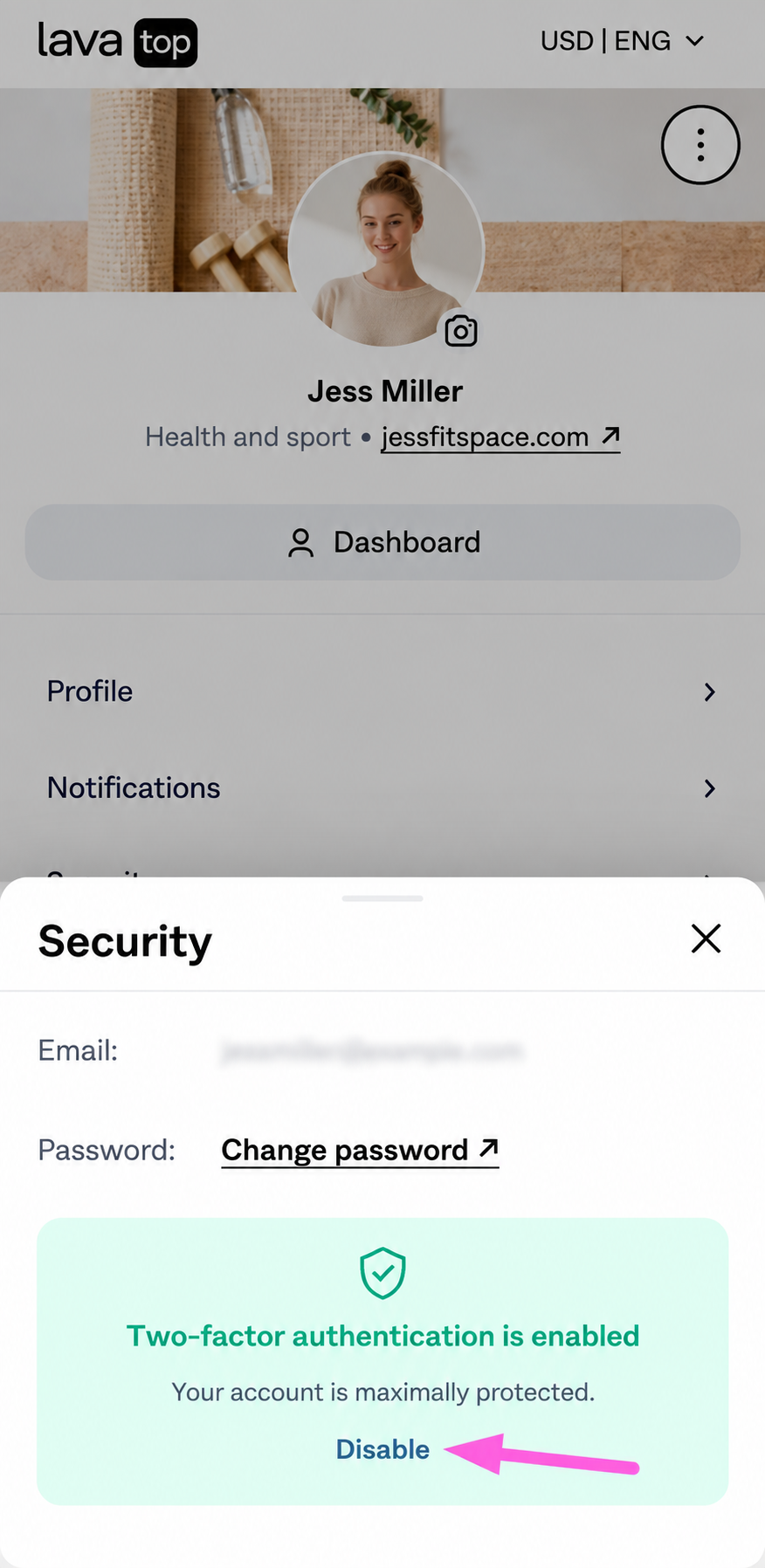Image resolution: width=765 pixels, height=1568 pixels.
Task: Close the Security sheet
Action: point(706,939)
